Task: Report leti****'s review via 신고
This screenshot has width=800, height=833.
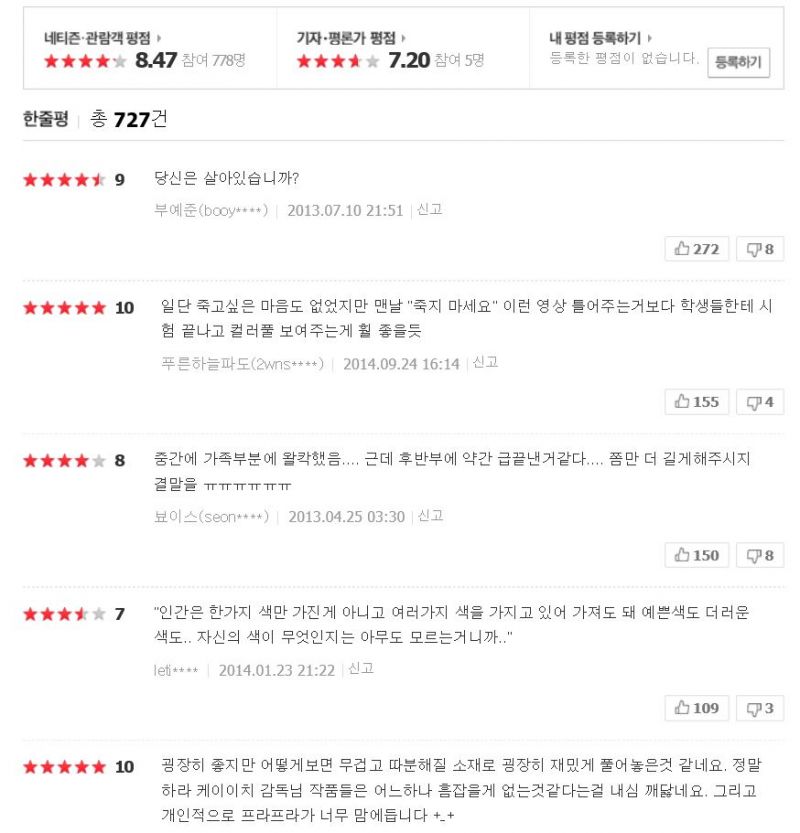Action: (x=360, y=669)
